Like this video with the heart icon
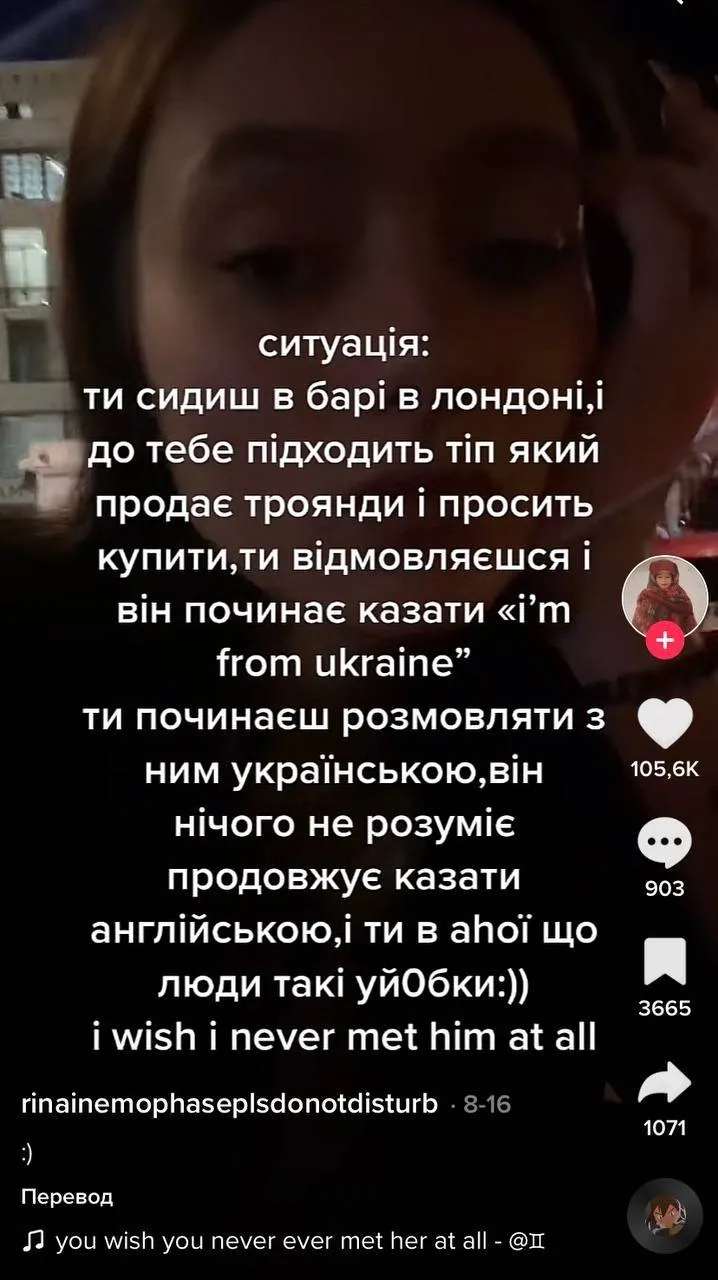The image size is (718, 1280). coord(665,722)
